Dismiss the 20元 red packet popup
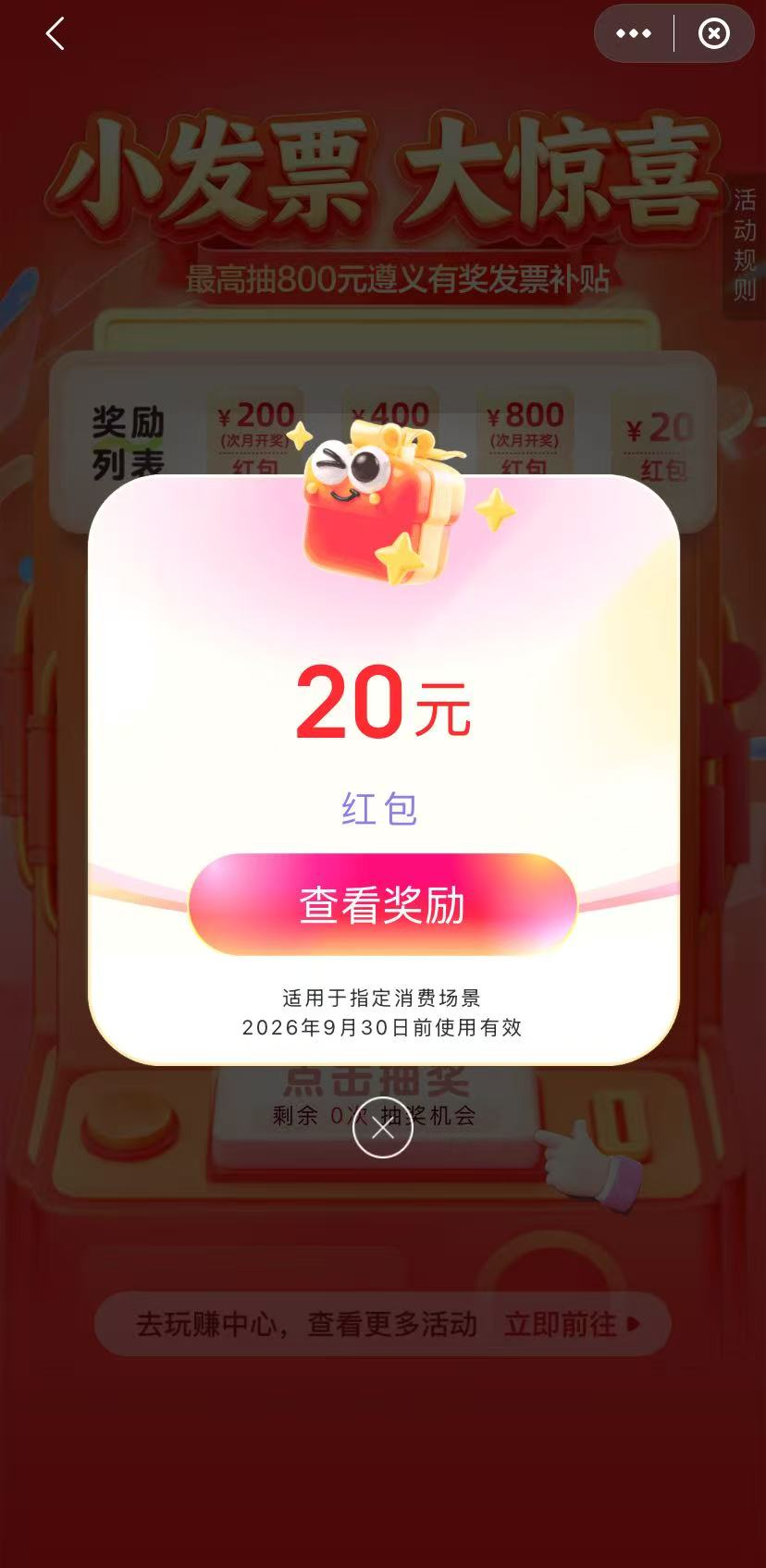This screenshot has height=1568, width=766. (382, 1127)
